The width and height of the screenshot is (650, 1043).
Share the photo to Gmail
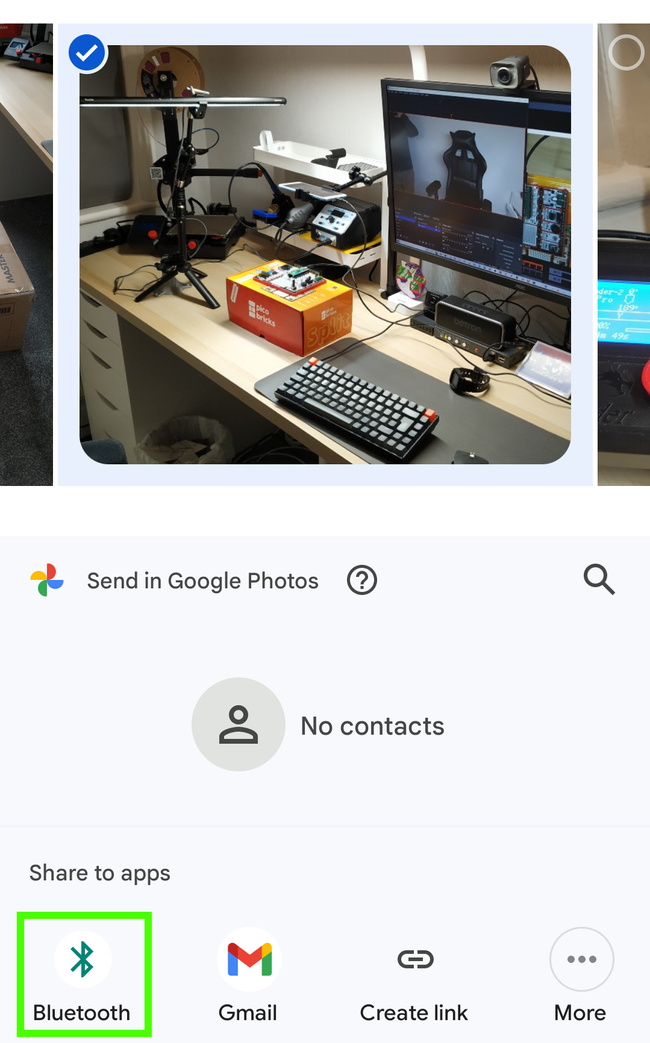point(248,972)
